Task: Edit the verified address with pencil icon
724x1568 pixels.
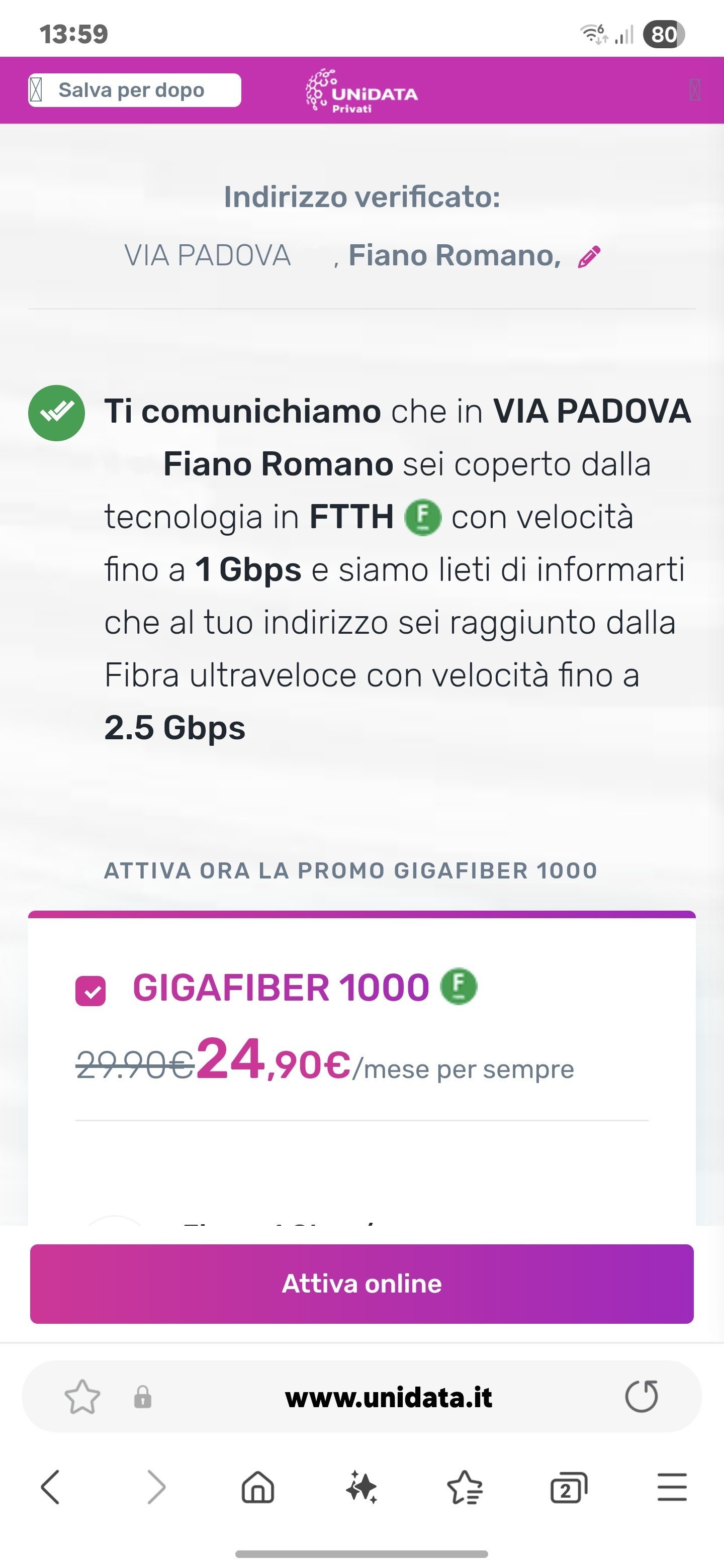Action: point(589,256)
